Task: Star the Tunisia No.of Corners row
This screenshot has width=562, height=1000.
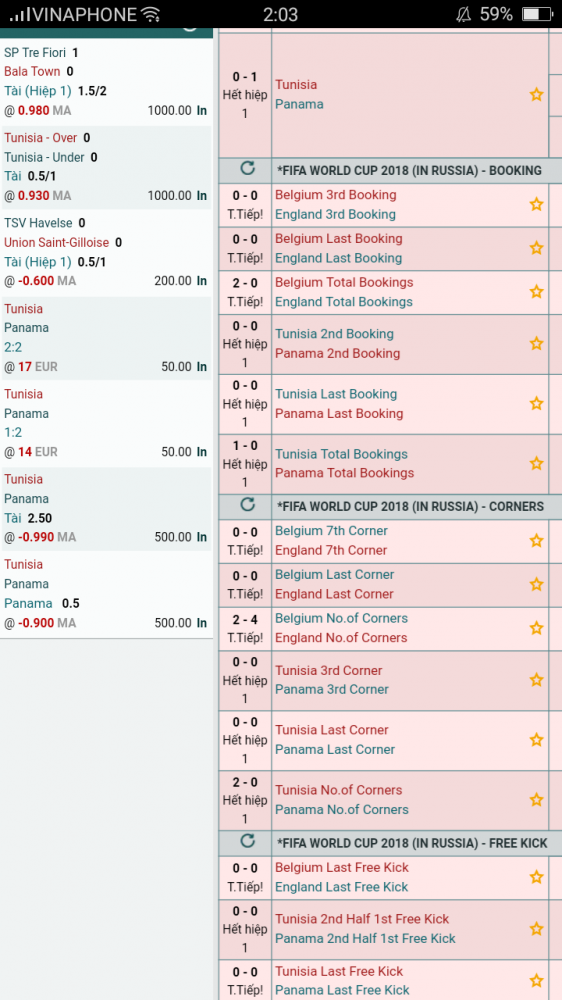Action: point(536,799)
